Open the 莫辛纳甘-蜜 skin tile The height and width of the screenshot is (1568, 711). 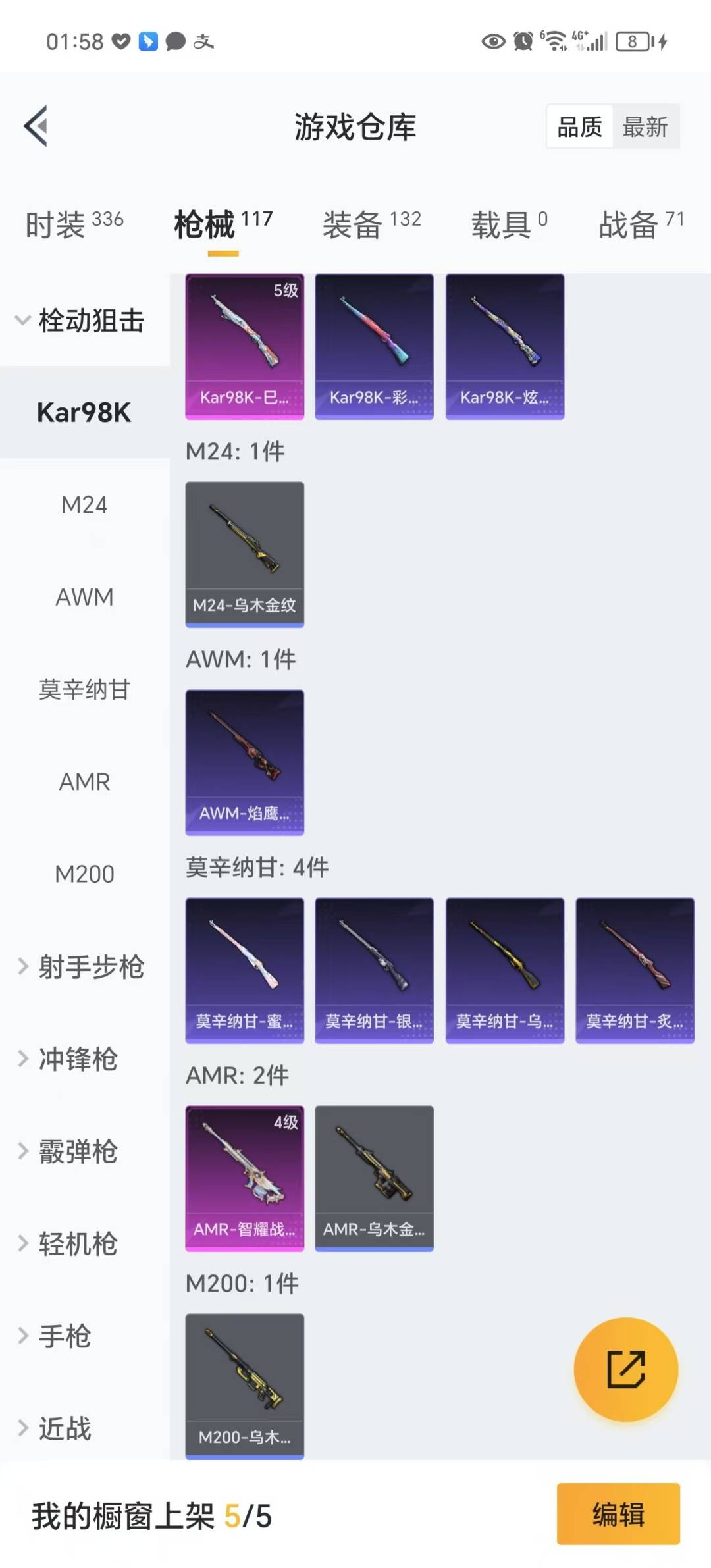pyautogui.click(x=244, y=970)
